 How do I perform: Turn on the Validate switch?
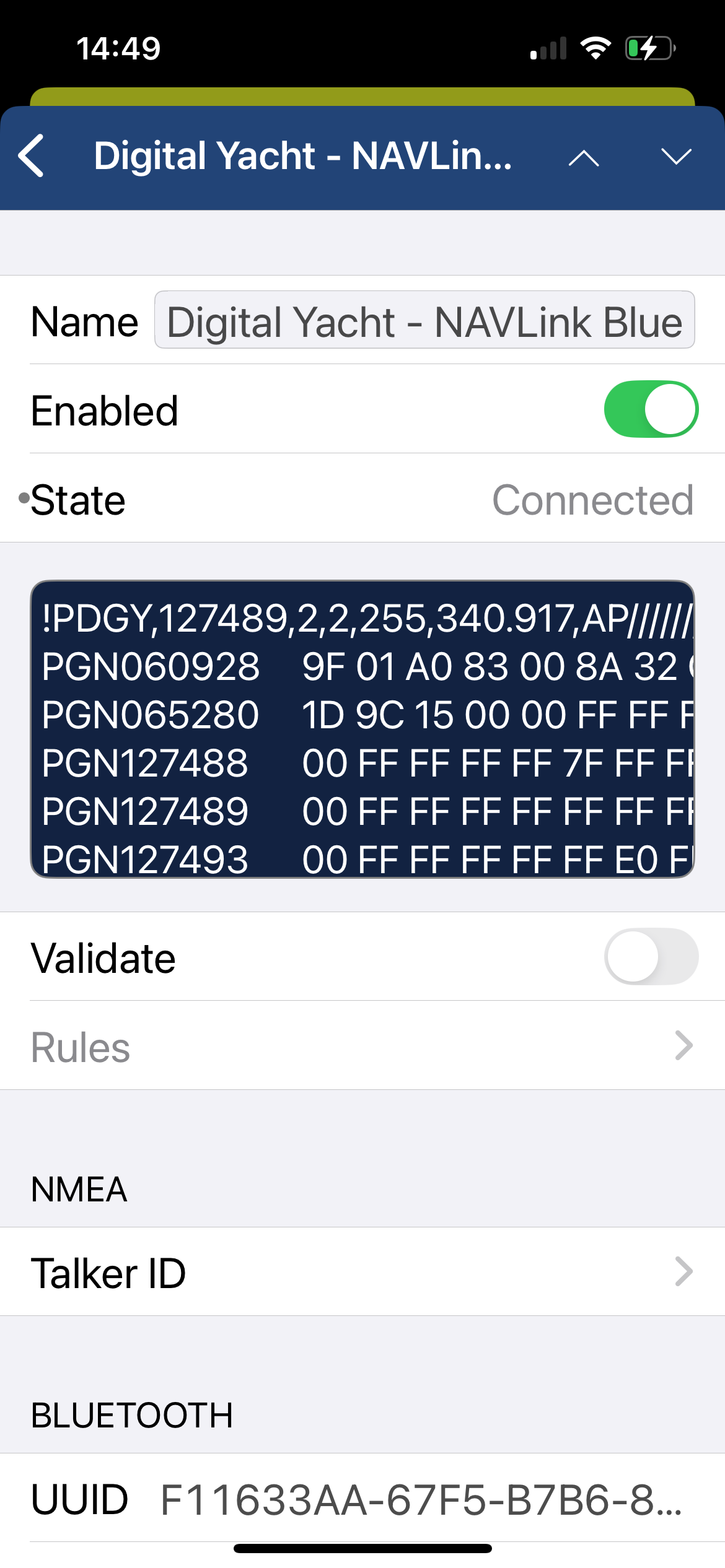coord(651,957)
